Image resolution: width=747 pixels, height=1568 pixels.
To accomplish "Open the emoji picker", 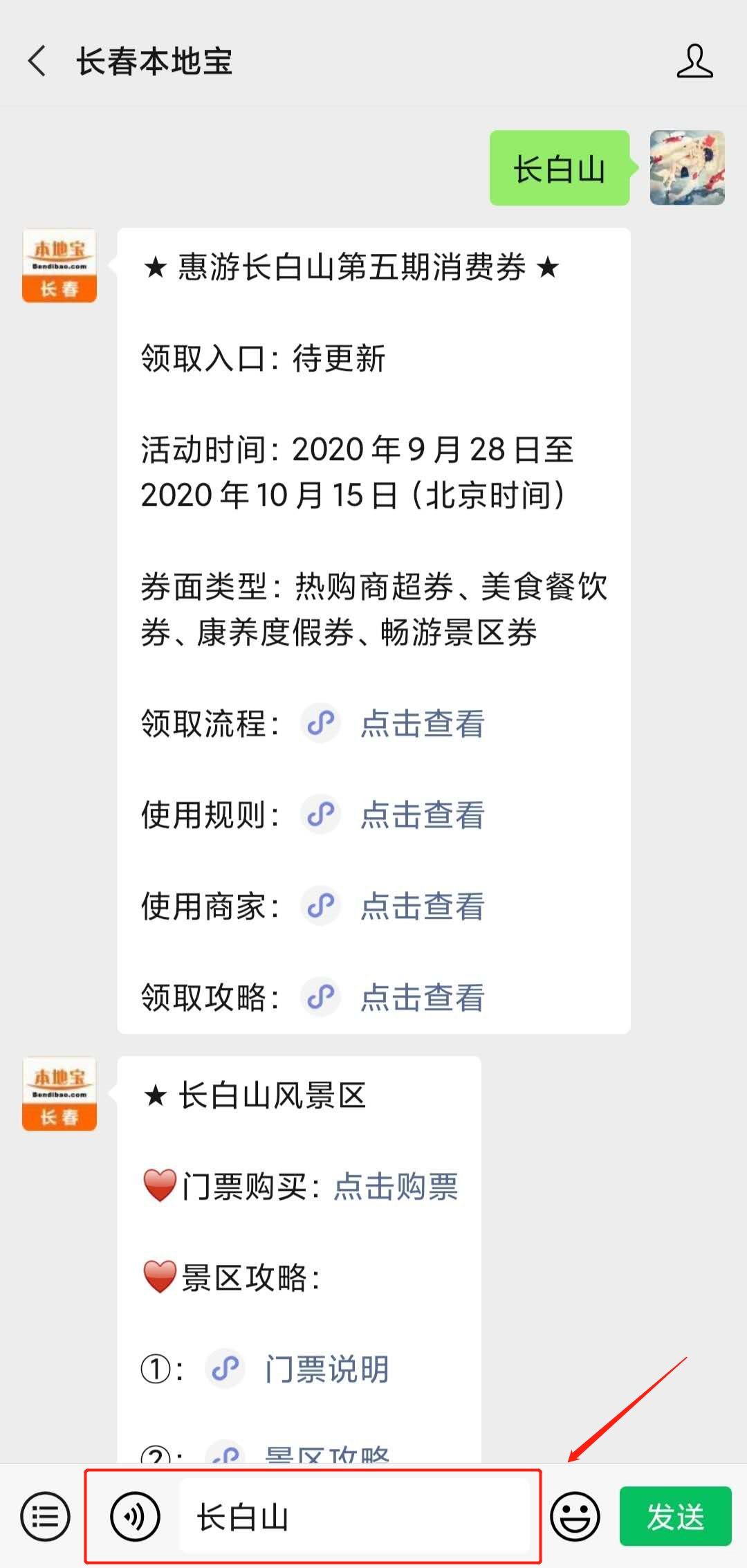I will point(575,1517).
